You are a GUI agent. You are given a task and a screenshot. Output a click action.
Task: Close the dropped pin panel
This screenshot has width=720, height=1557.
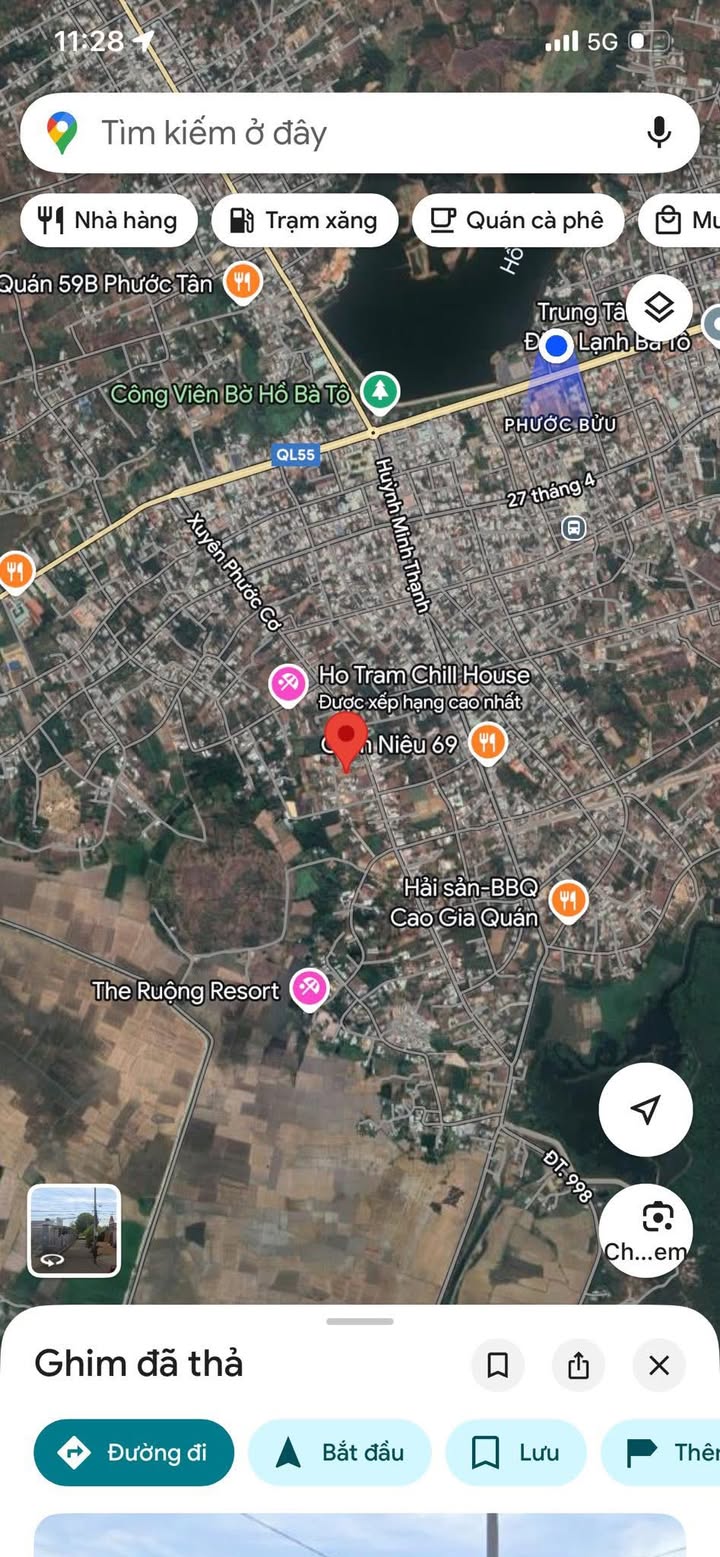click(x=659, y=1365)
